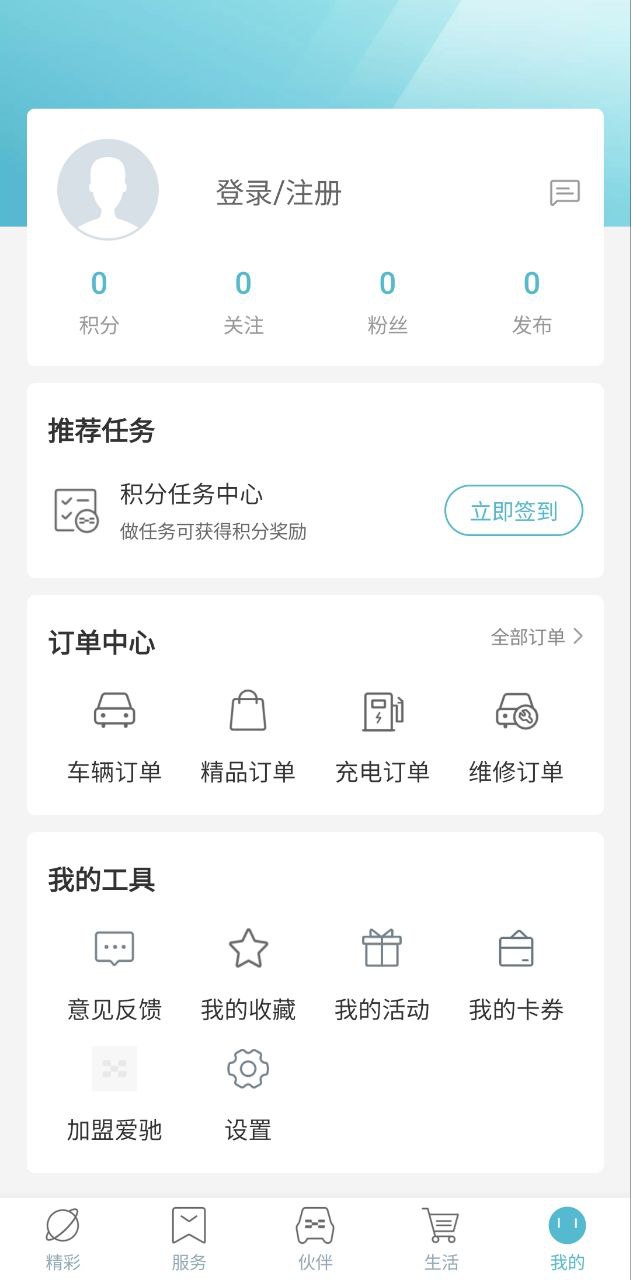Open 我的收藏 favorites

pos(248,972)
